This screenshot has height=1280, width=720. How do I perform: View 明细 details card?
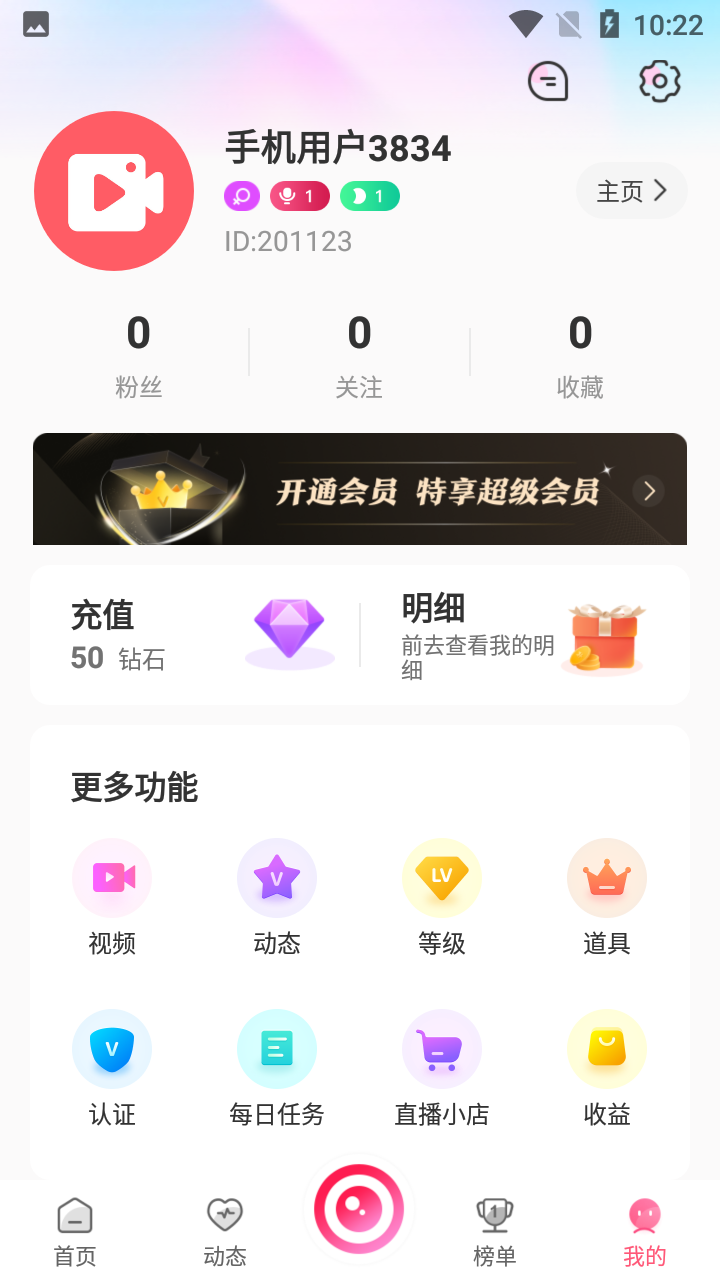coord(524,635)
